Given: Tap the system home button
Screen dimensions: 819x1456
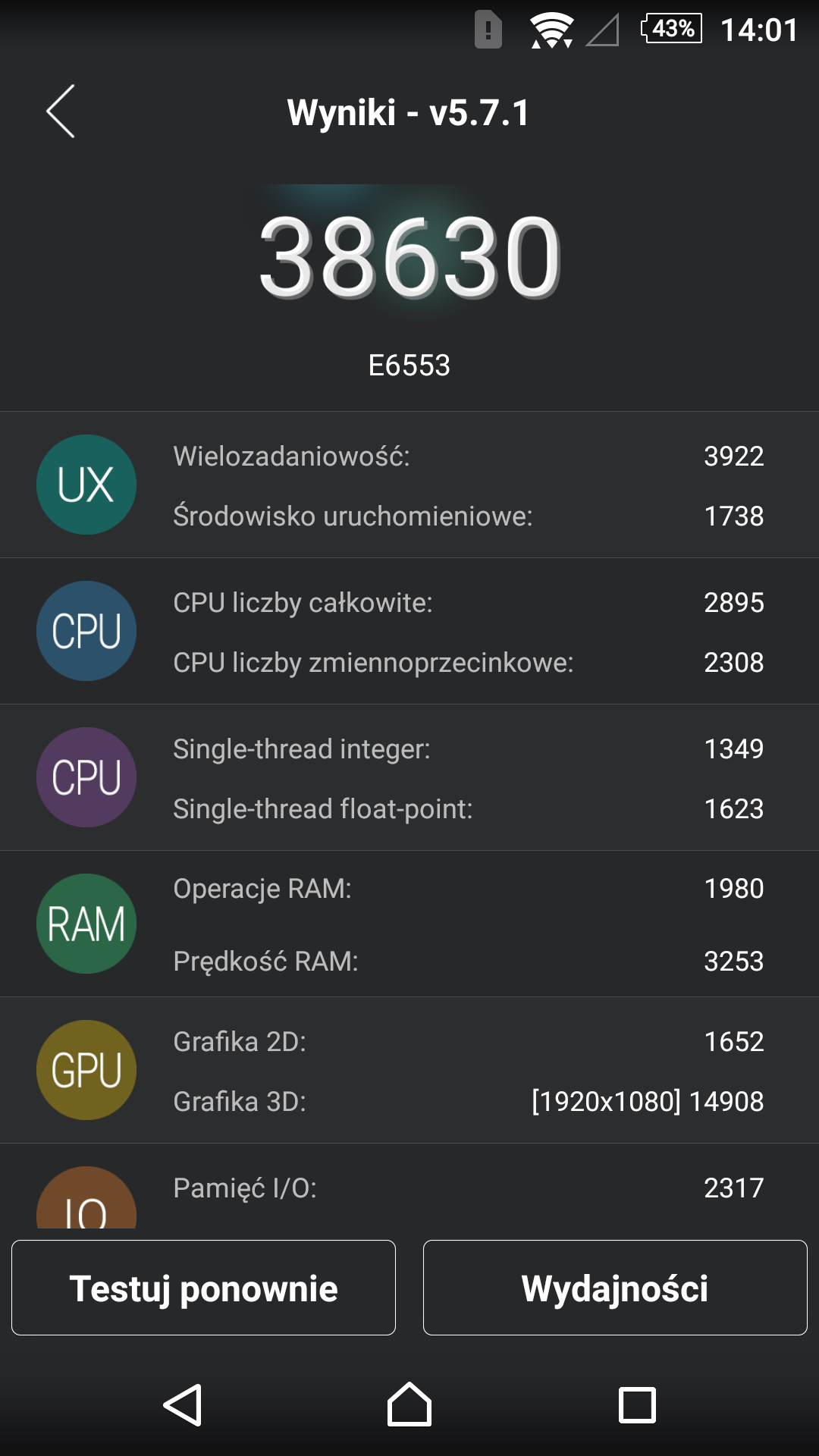Looking at the screenshot, I should click(x=409, y=1404).
